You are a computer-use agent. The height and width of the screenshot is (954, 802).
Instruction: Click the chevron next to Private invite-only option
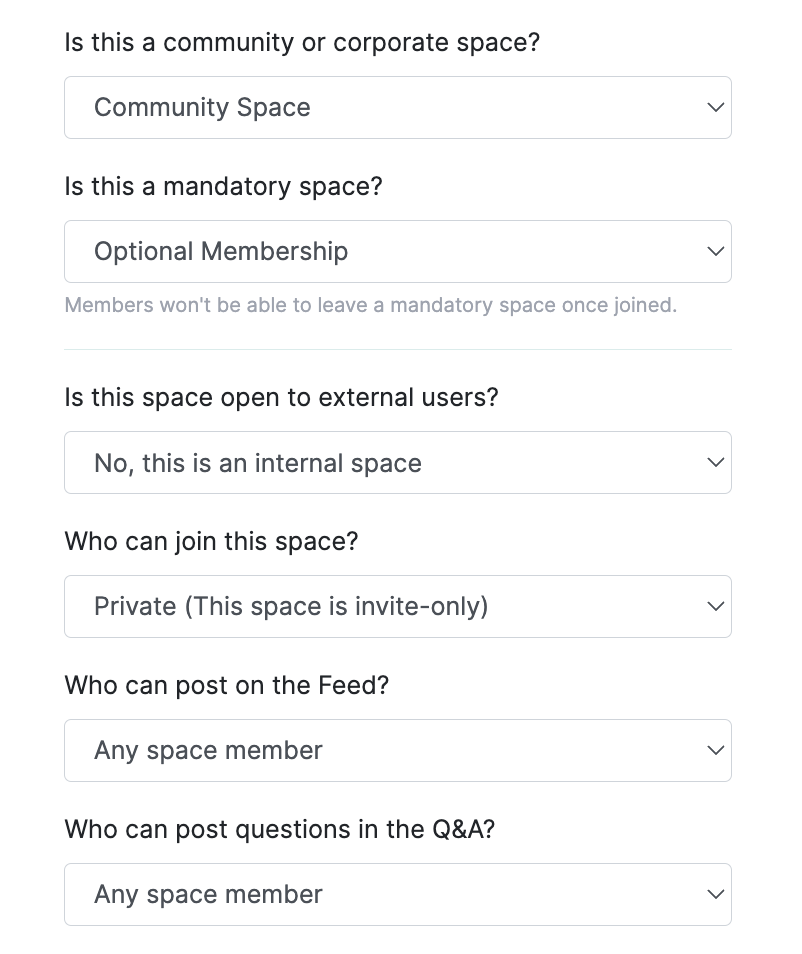[714, 606]
